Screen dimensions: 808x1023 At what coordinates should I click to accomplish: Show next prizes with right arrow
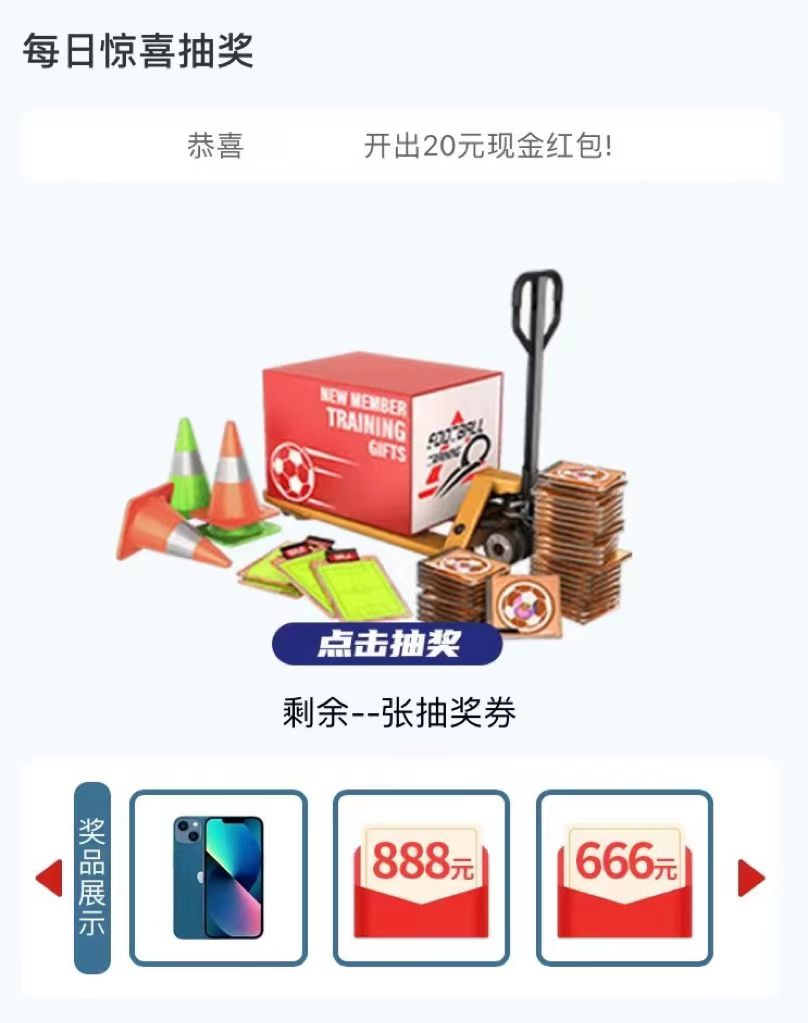751,878
